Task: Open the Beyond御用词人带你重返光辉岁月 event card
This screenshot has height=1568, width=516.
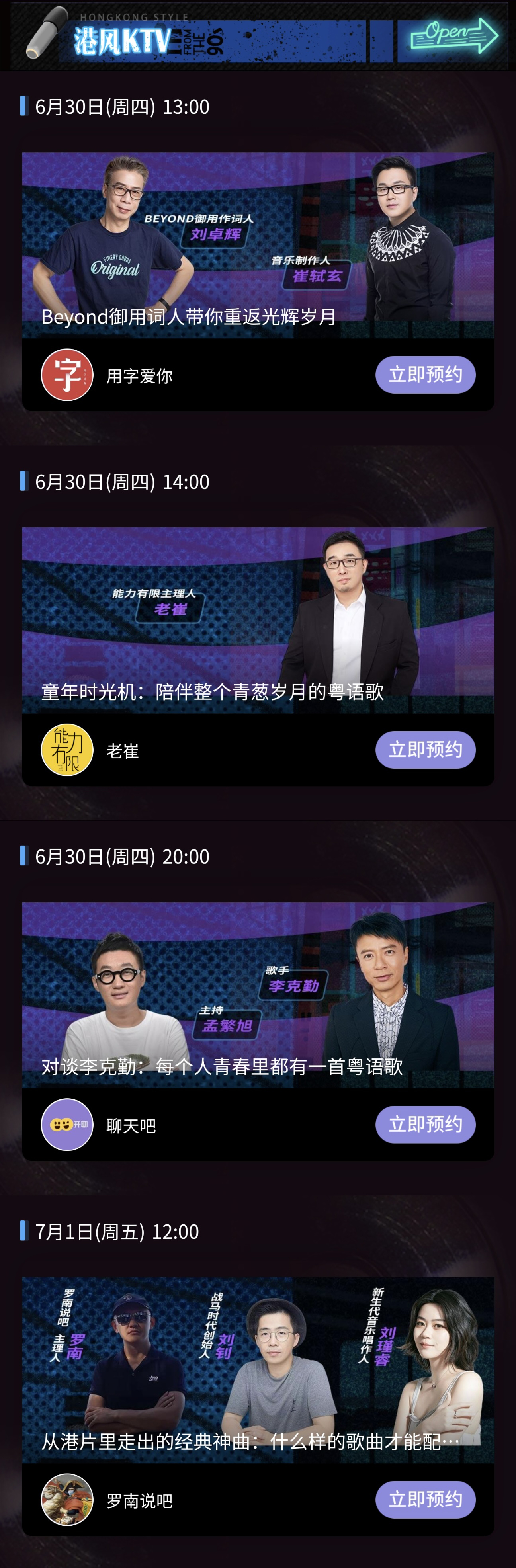Action: coord(258,245)
